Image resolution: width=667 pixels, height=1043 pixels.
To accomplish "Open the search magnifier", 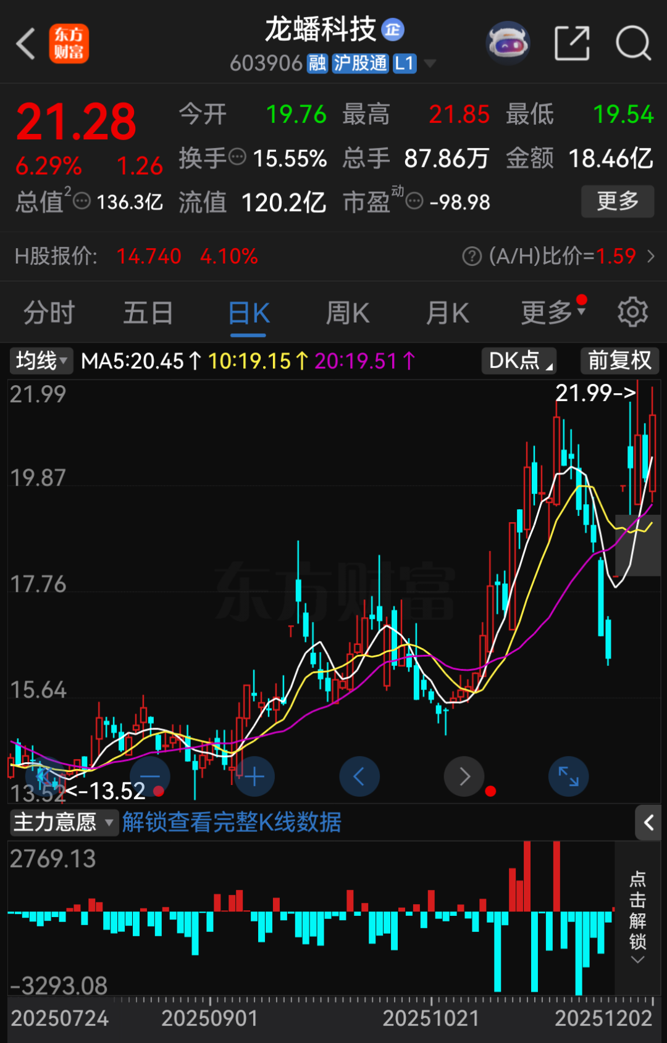I will (633, 43).
